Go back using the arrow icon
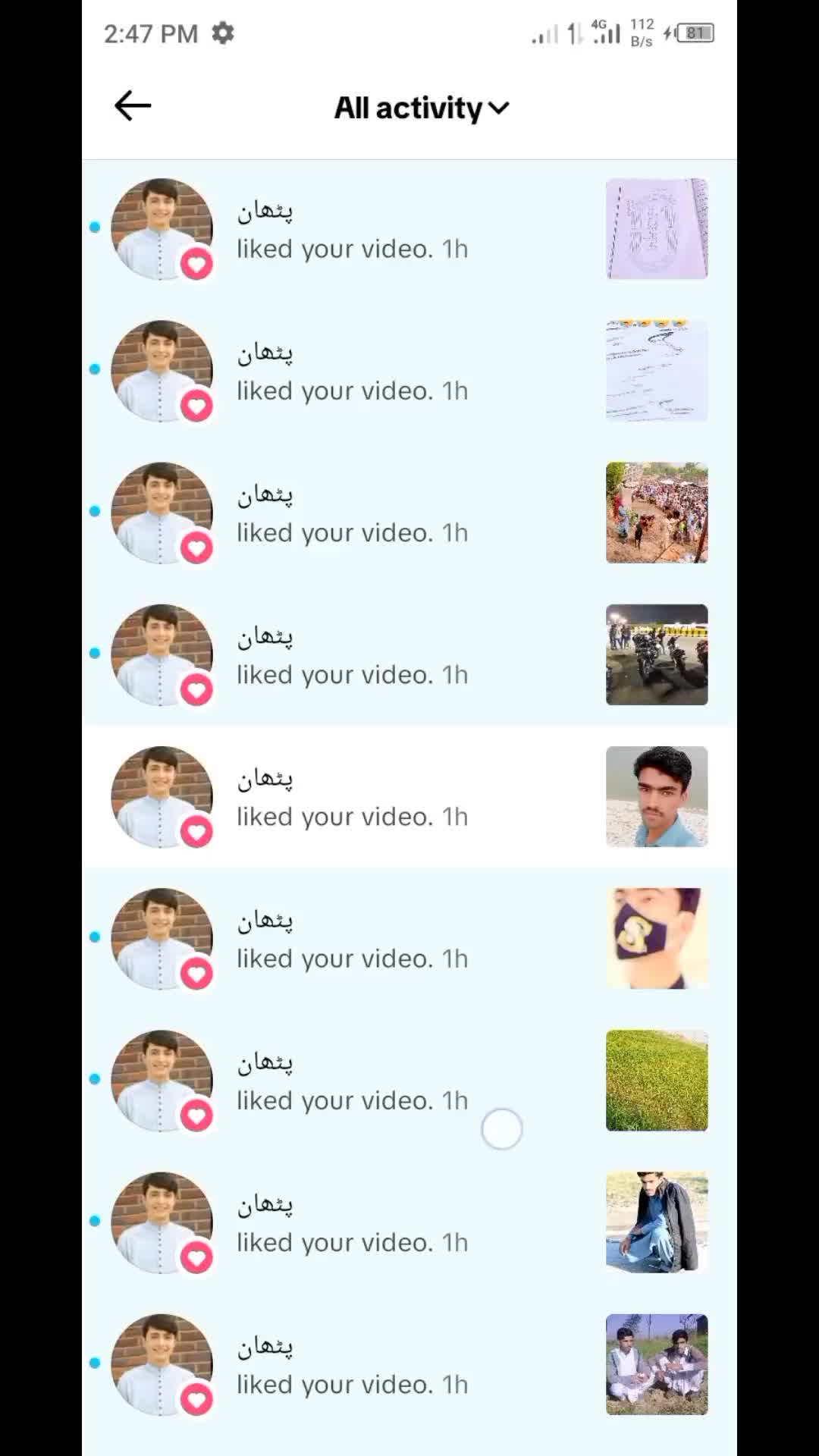 [133, 106]
